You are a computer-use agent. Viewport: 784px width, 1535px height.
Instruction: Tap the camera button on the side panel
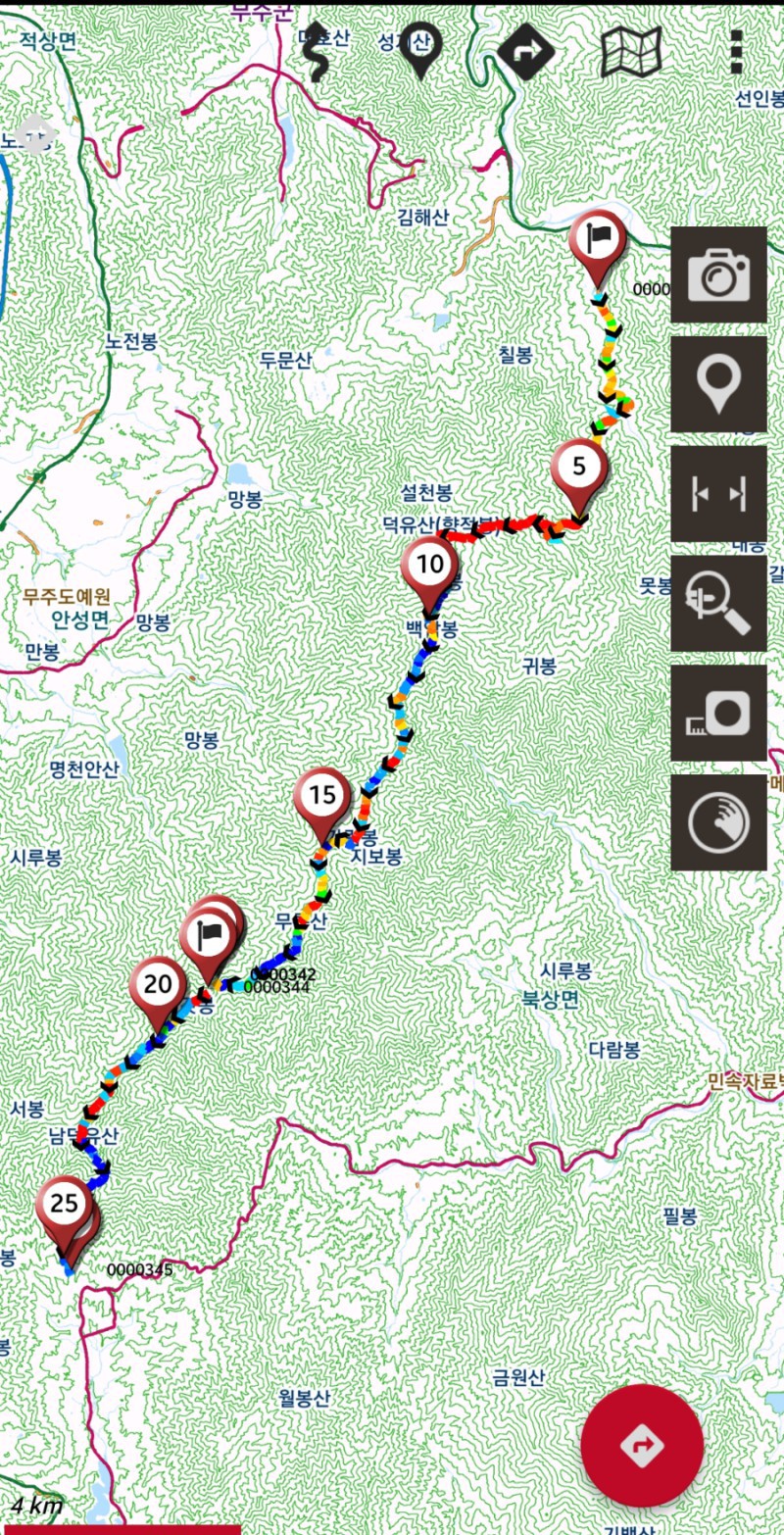pyautogui.click(x=718, y=275)
